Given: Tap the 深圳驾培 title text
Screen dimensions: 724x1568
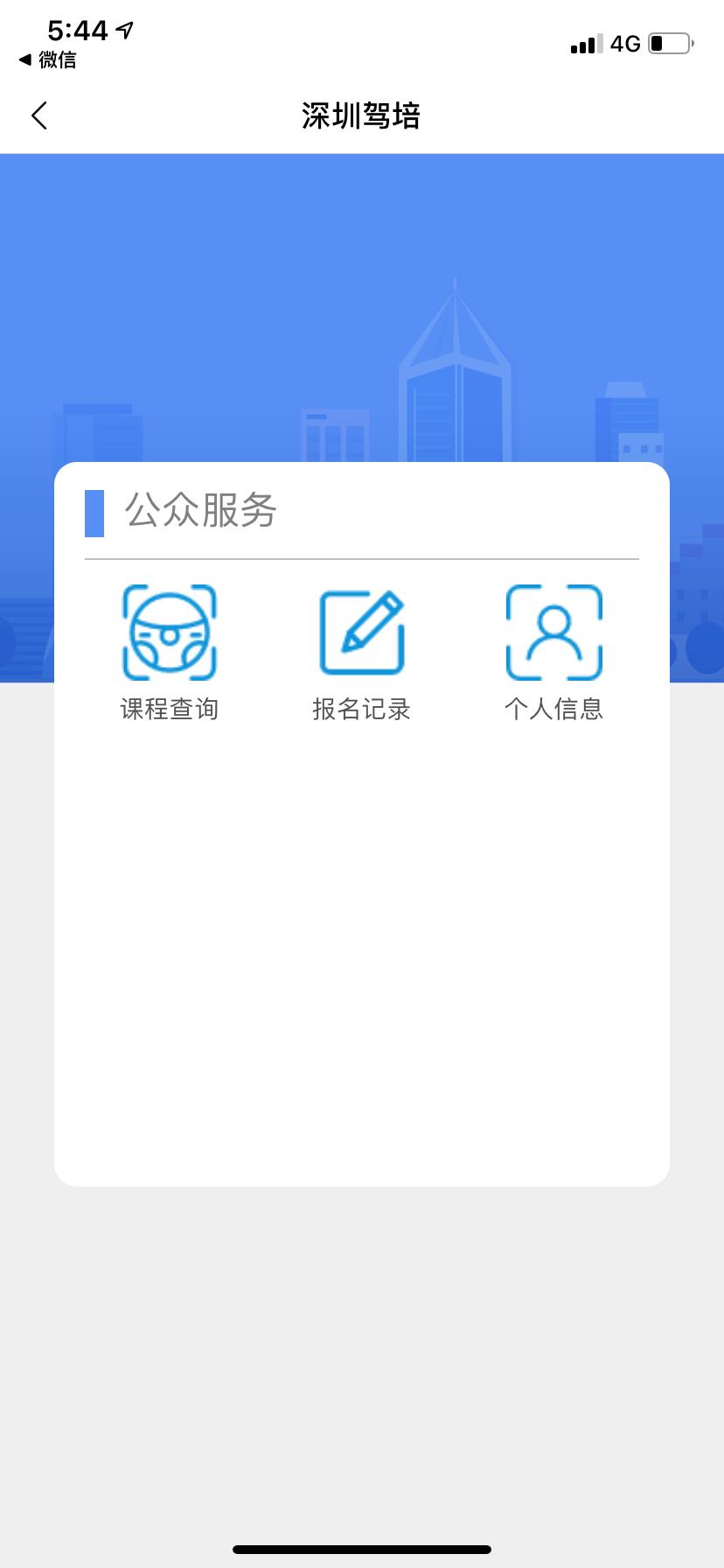Looking at the screenshot, I should click(x=362, y=115).
